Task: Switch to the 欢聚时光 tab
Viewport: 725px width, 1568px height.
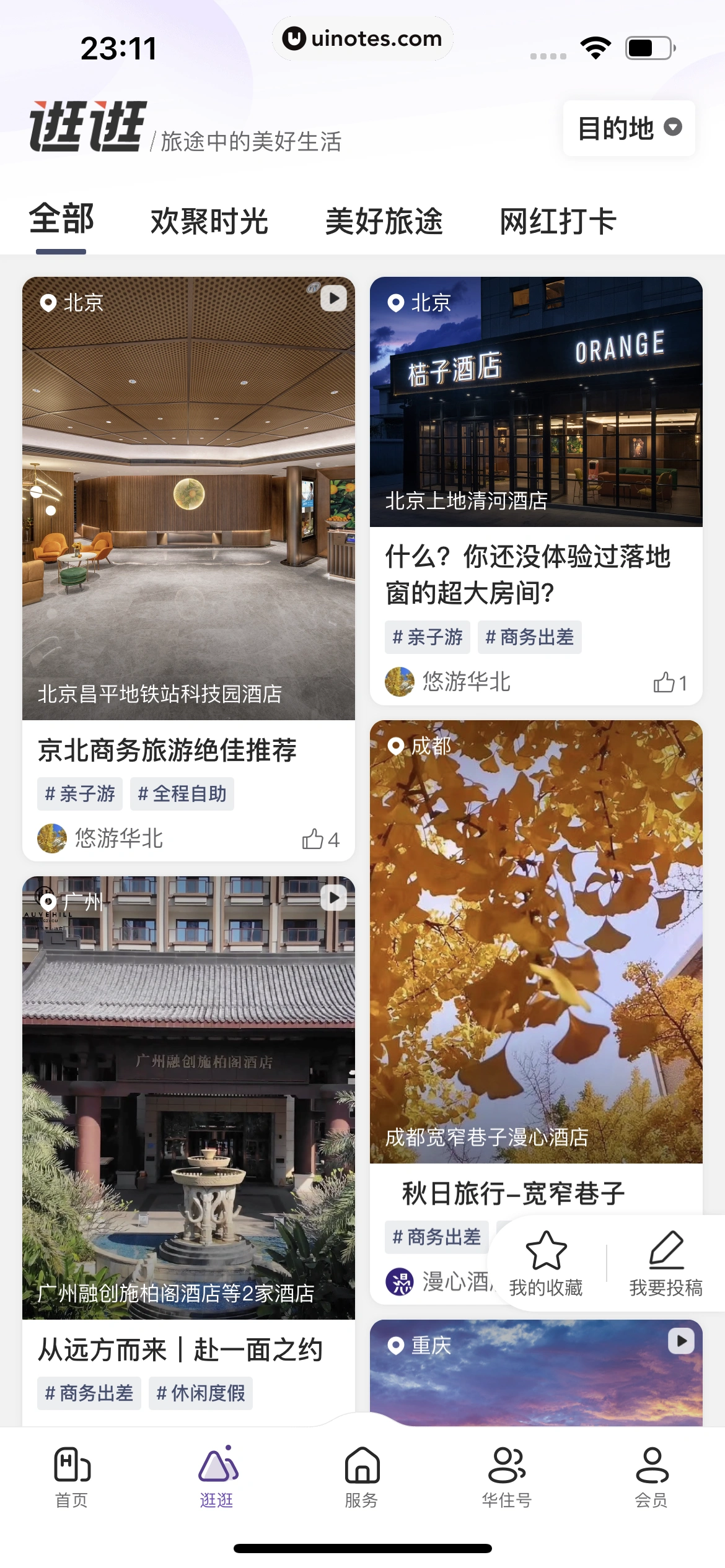Action: point(209,222)
